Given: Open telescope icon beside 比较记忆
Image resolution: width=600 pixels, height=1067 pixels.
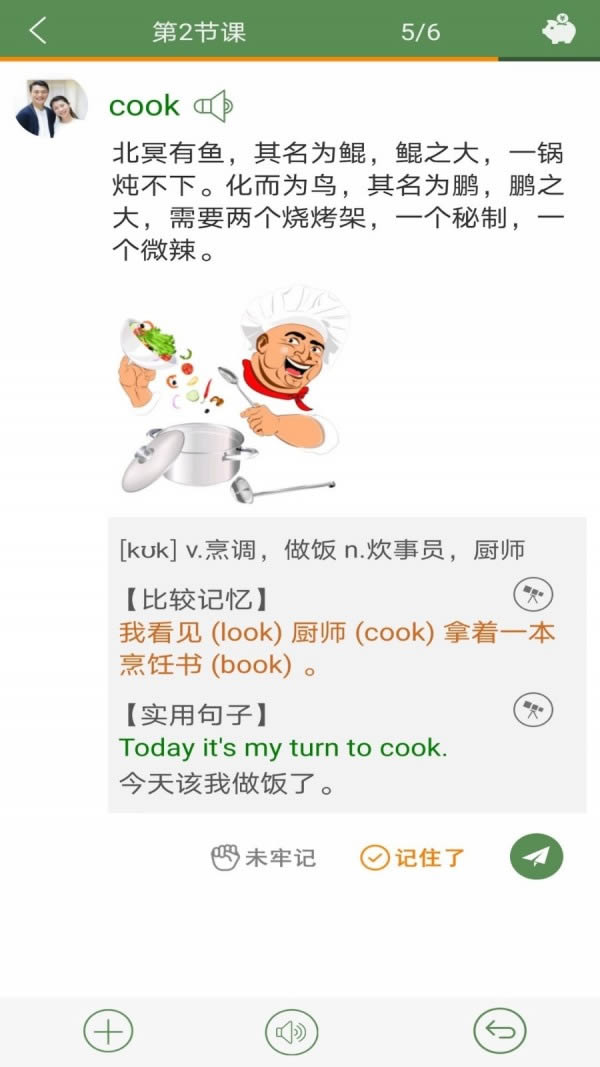Looking at the screenshot, I should [x=533, y=595].
